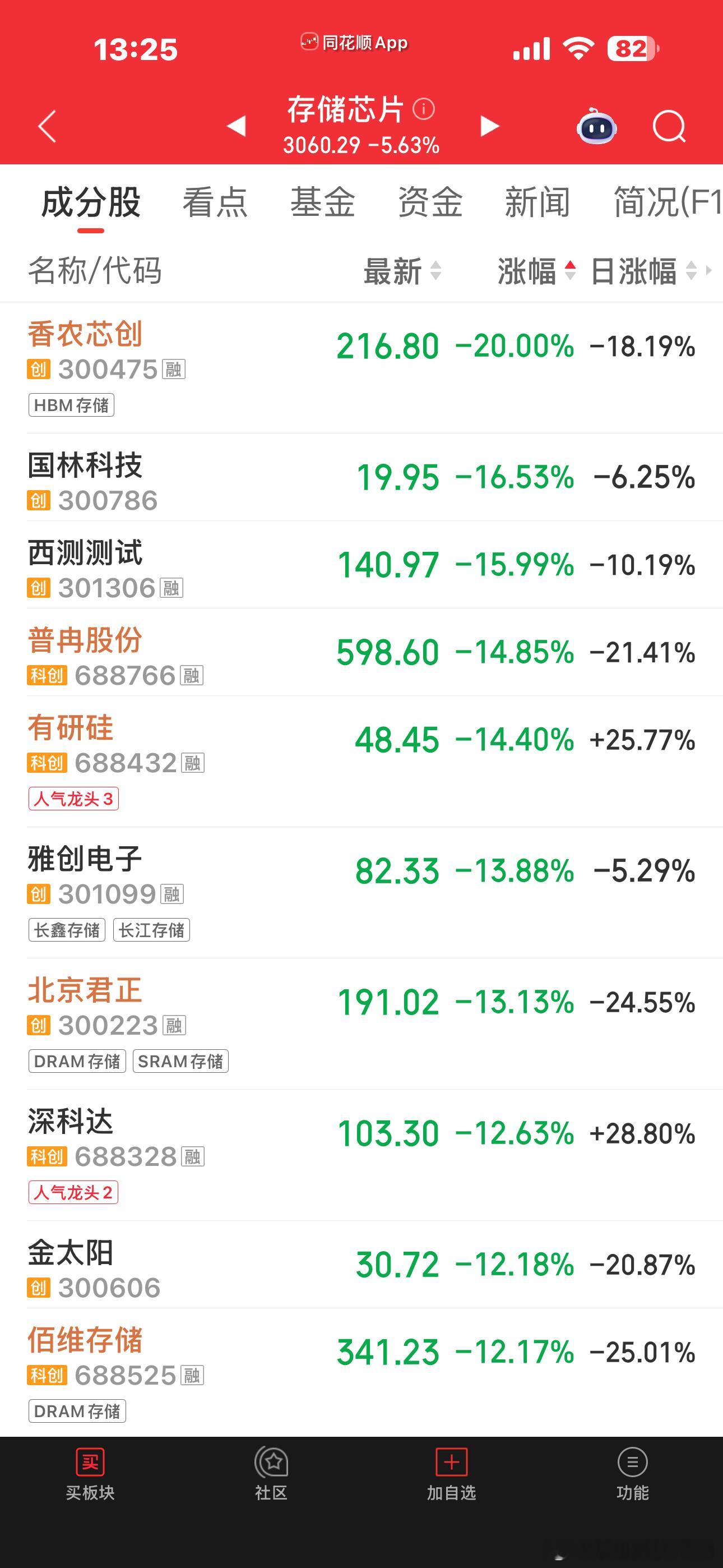This screenshot has width=723, height=1568.
Task: Switch to the 资金 tab
Action: click(430, 202)
